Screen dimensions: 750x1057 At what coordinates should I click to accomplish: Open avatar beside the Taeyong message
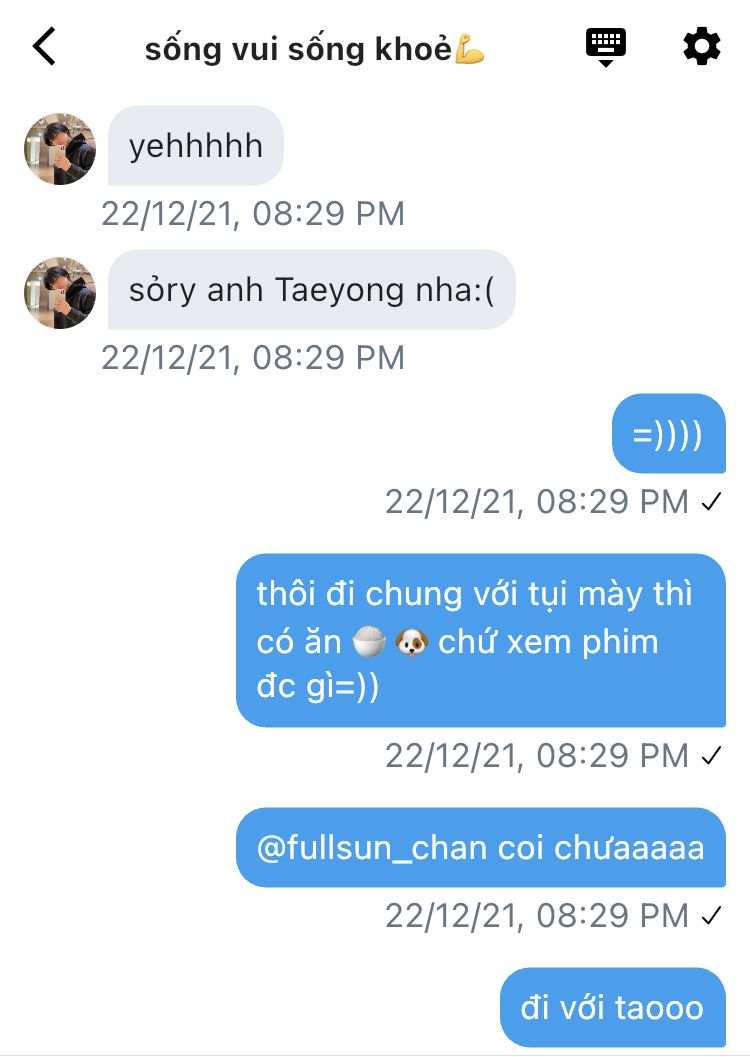pyautogui.click(x=60, y=293)
